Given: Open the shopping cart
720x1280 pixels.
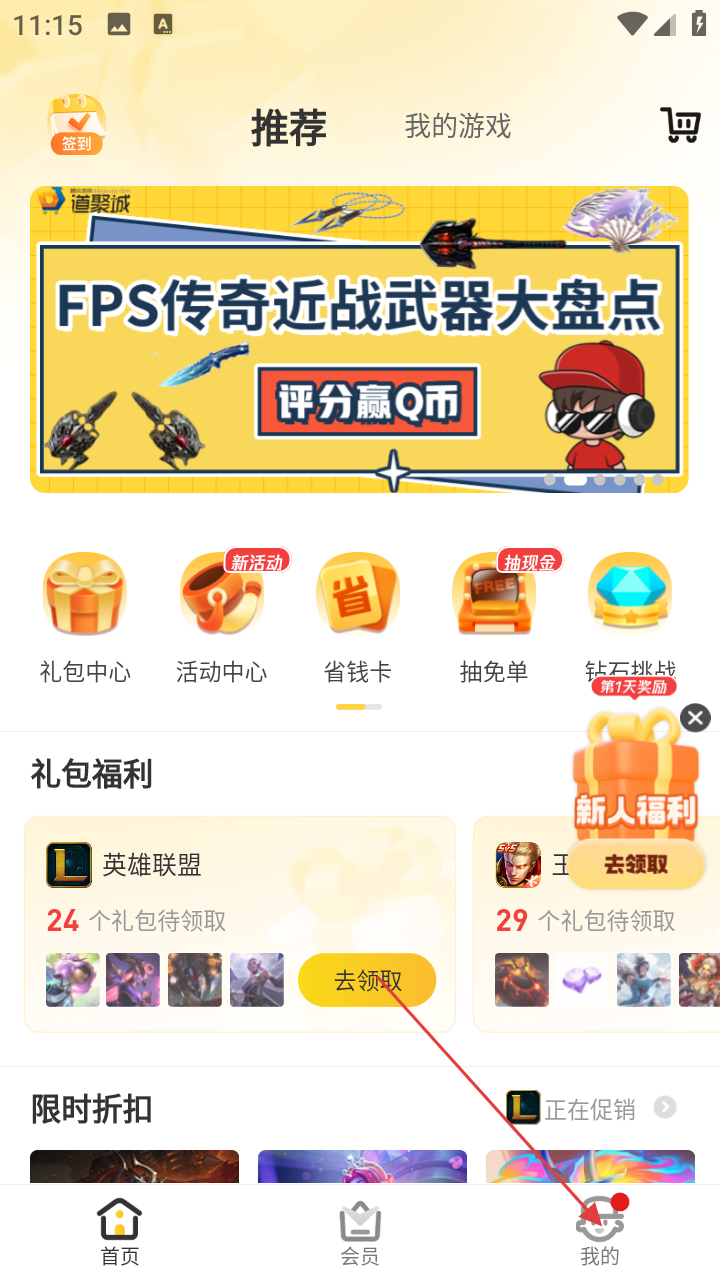Looking at the screenshot, I should (x=680, y=126).
